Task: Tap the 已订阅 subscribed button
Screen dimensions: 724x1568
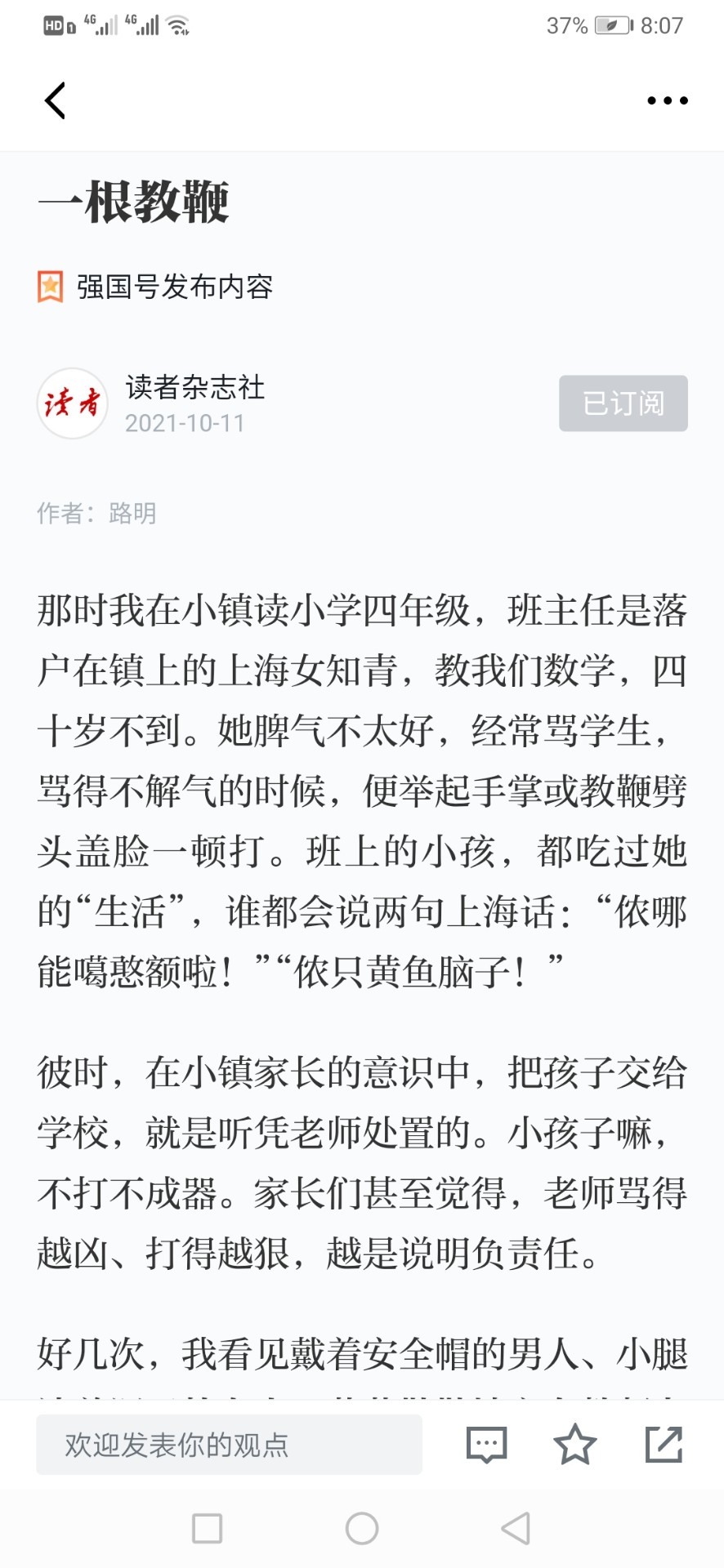Action: tap(623, 403)
